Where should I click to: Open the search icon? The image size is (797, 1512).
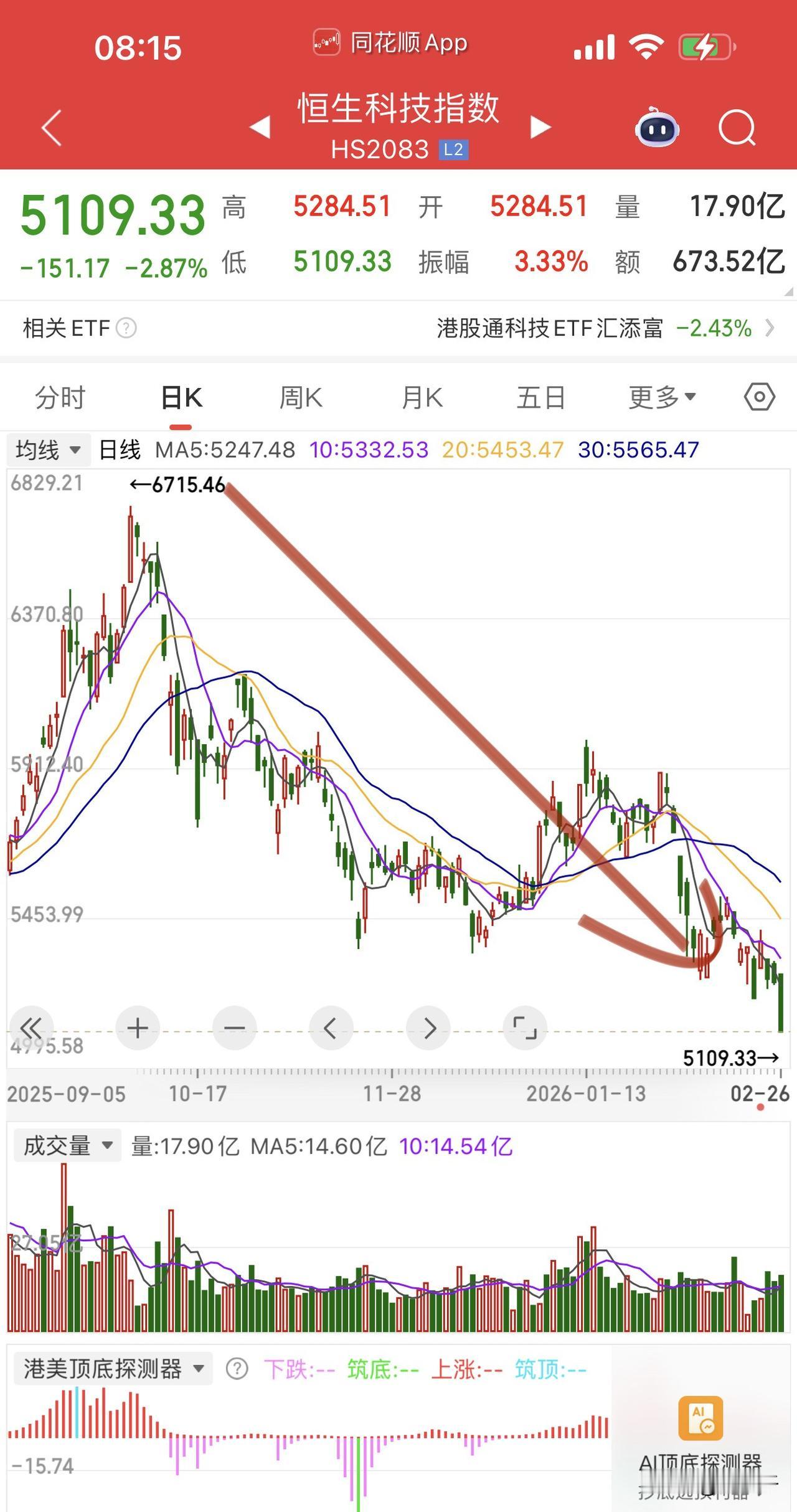[737, 126]
